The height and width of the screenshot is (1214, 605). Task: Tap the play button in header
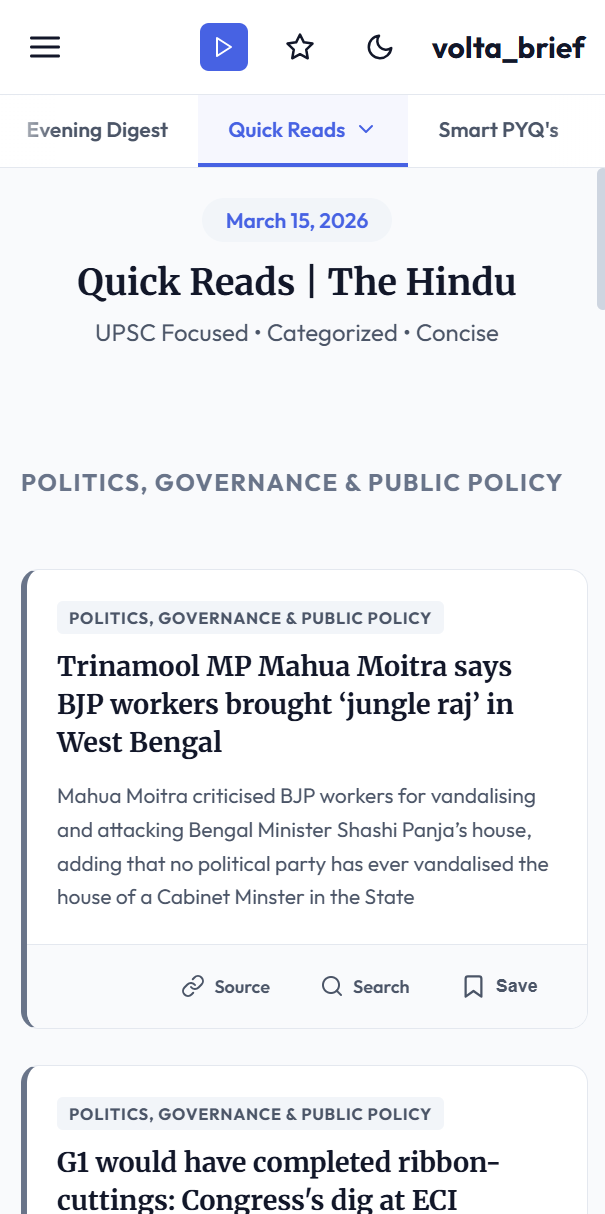coord(224,47)
